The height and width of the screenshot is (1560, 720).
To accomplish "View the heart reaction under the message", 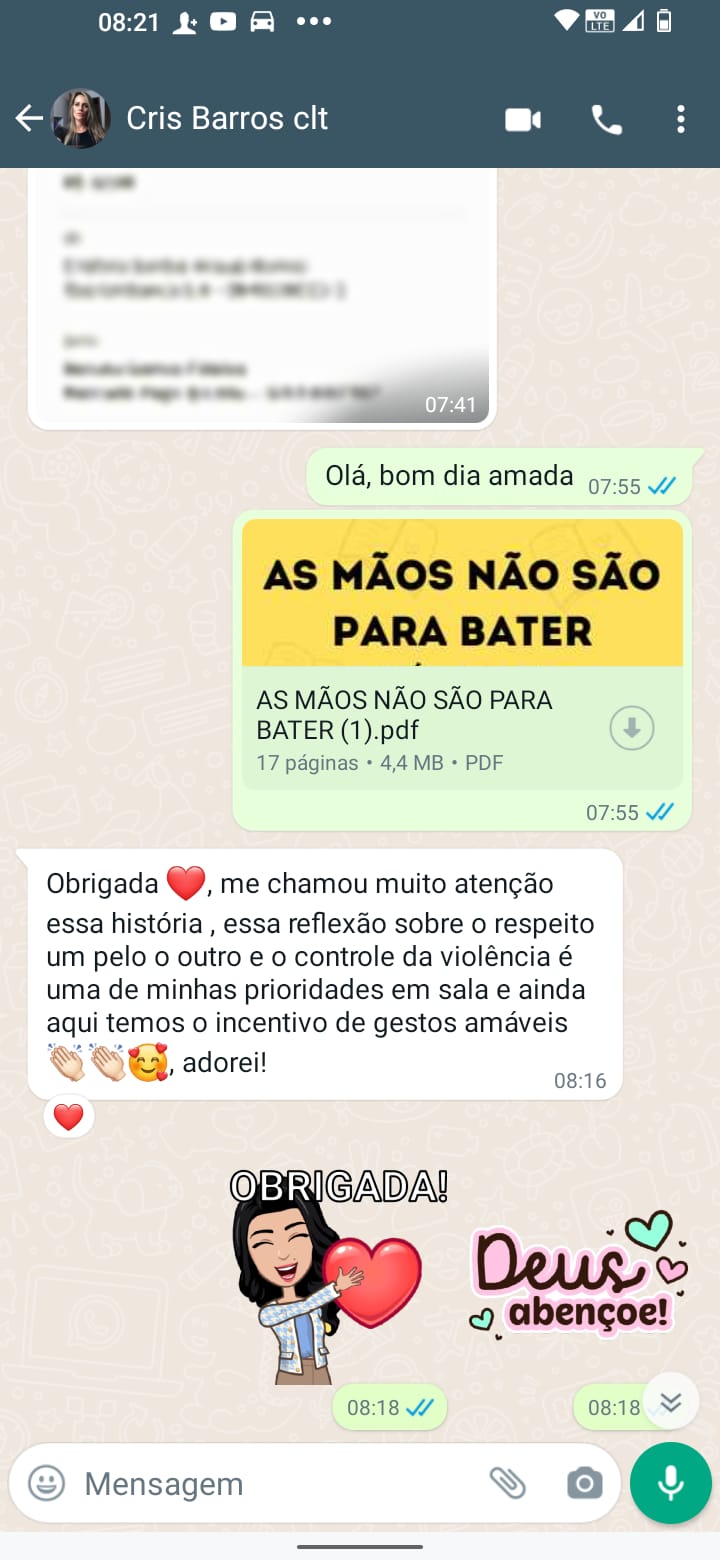I will tap(68, 1117).
